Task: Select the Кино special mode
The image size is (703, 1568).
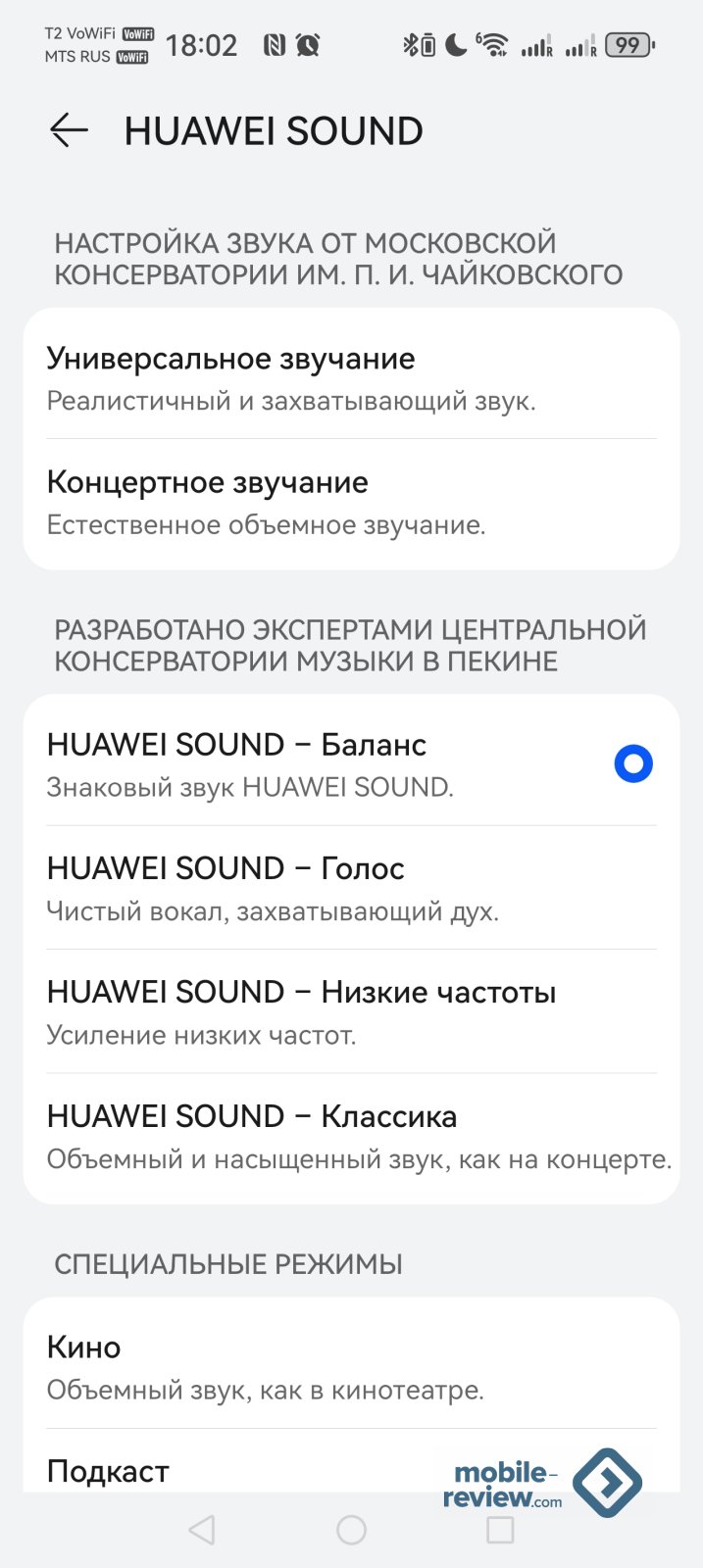Action: pos(351,1366)
